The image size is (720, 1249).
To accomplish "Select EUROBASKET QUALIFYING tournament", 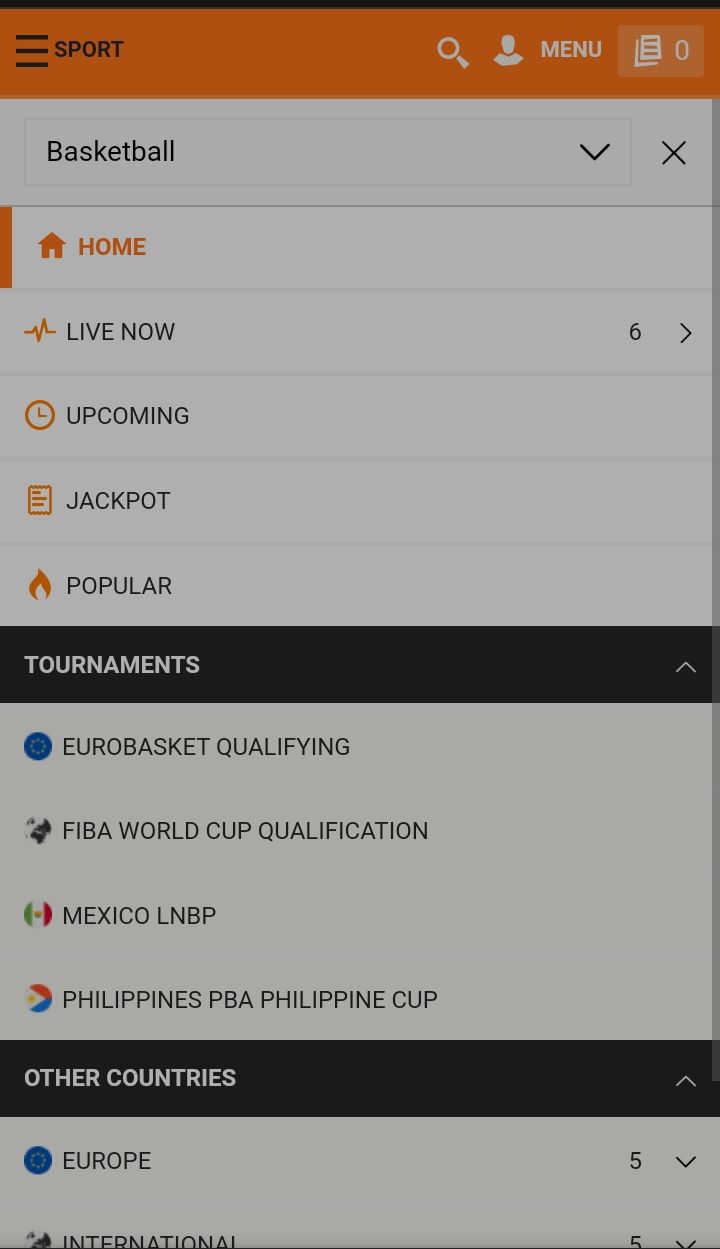I will click(x=360, y=747).
